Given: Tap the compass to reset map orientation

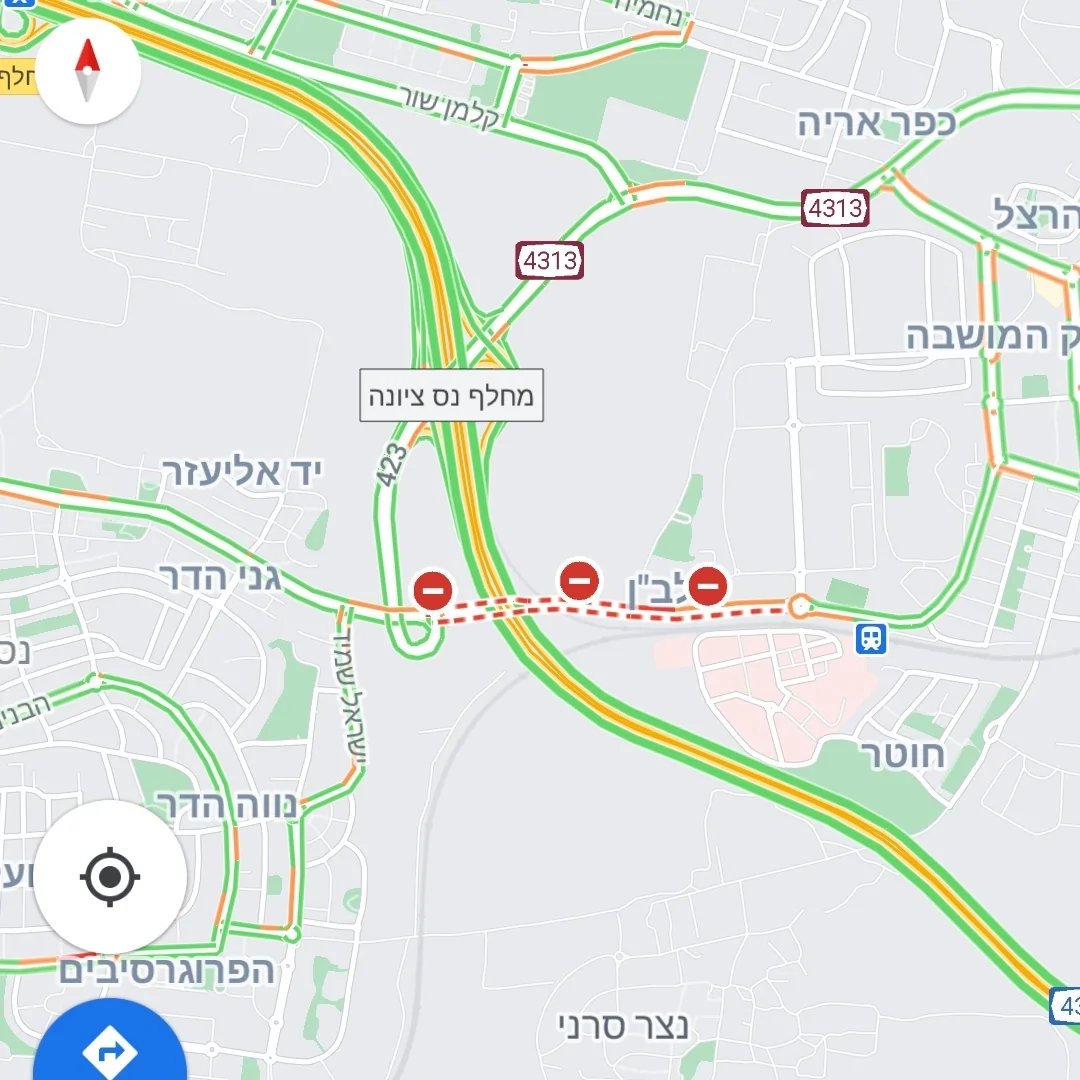Looking at the screenshot, I should [x=89, y=70].
